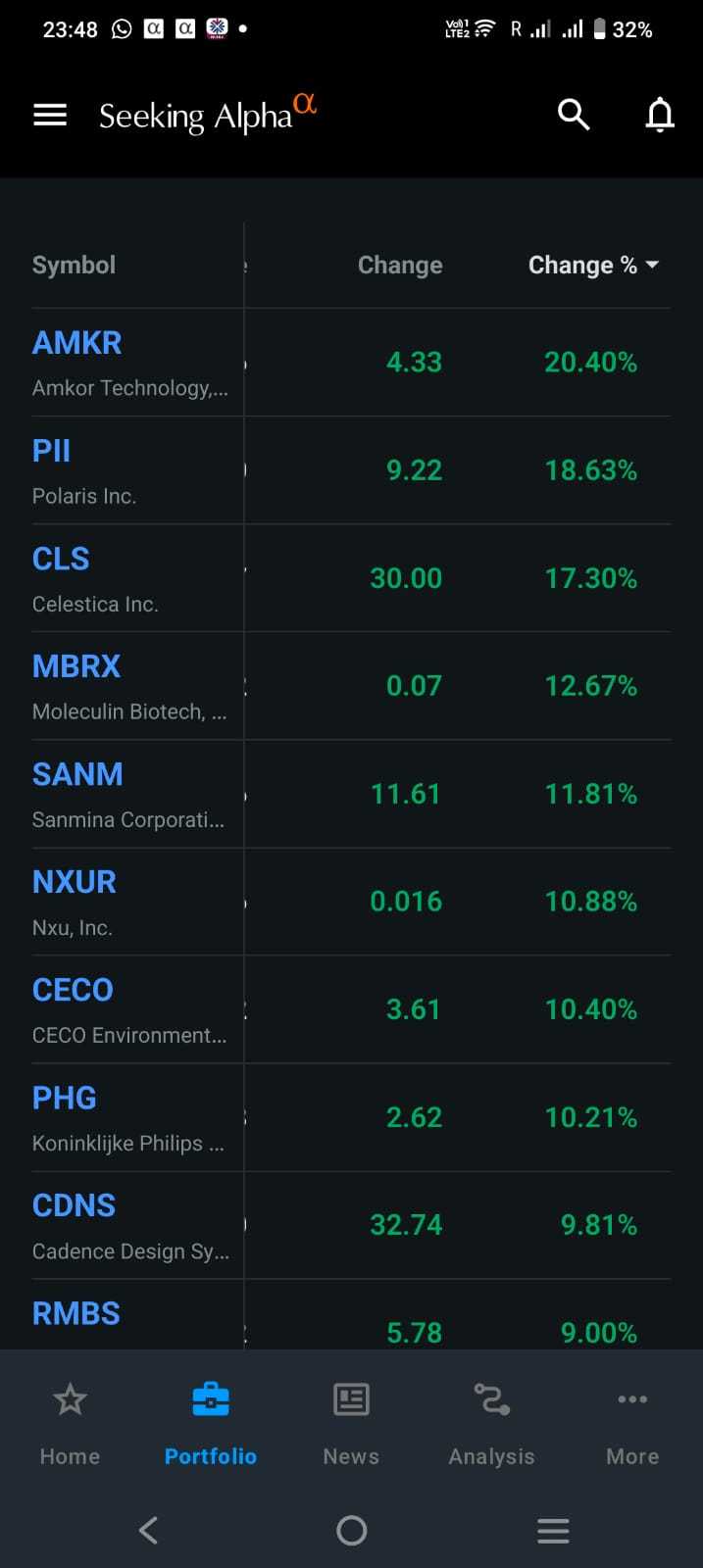Tap the system back button
Viewport: 703px width, 1568px height.
149,1530
